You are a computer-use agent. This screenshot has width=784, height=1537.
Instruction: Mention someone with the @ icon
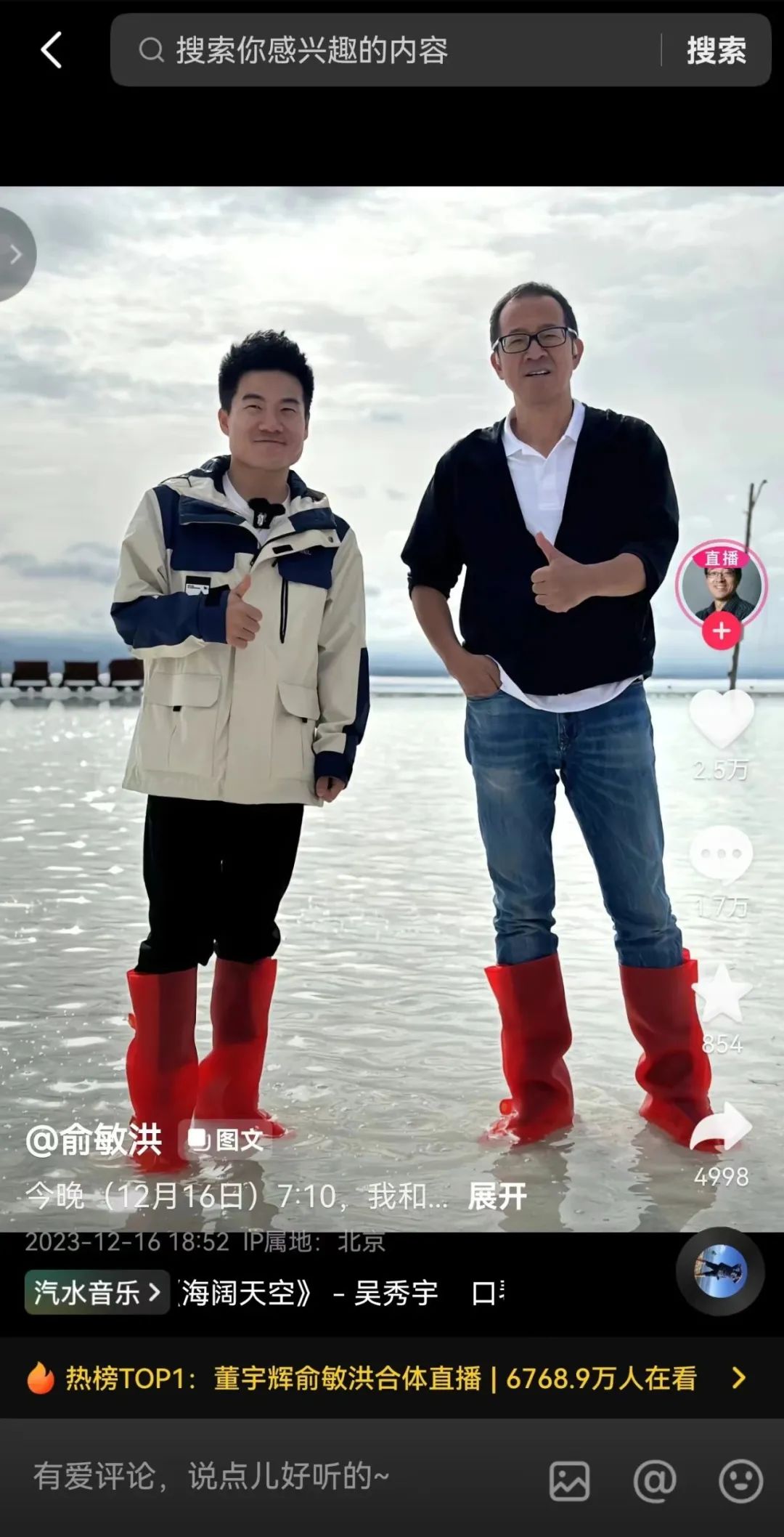654,1481
